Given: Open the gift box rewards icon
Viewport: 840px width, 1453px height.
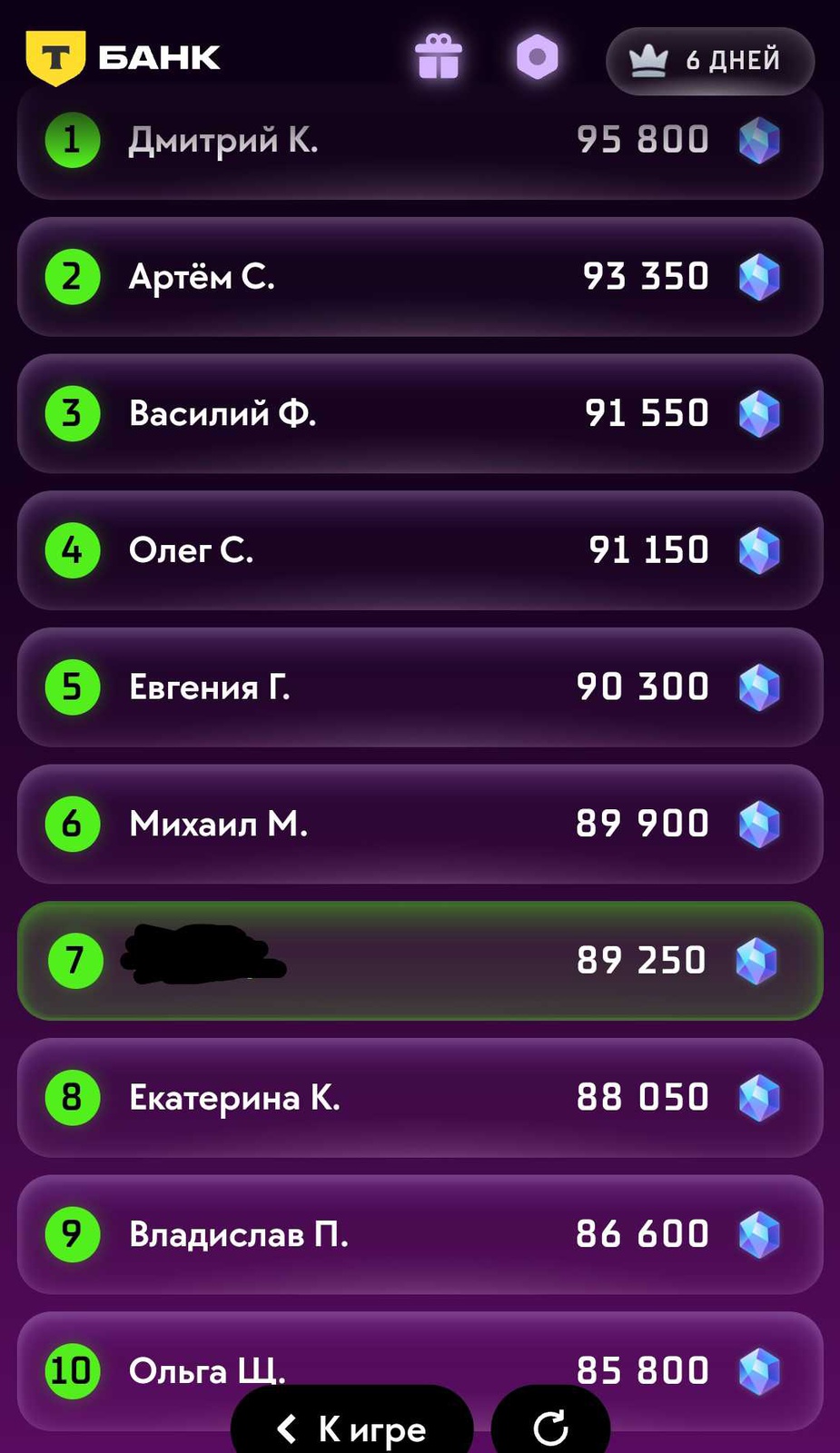Looking at the screenshot, I should pos(439,57).
